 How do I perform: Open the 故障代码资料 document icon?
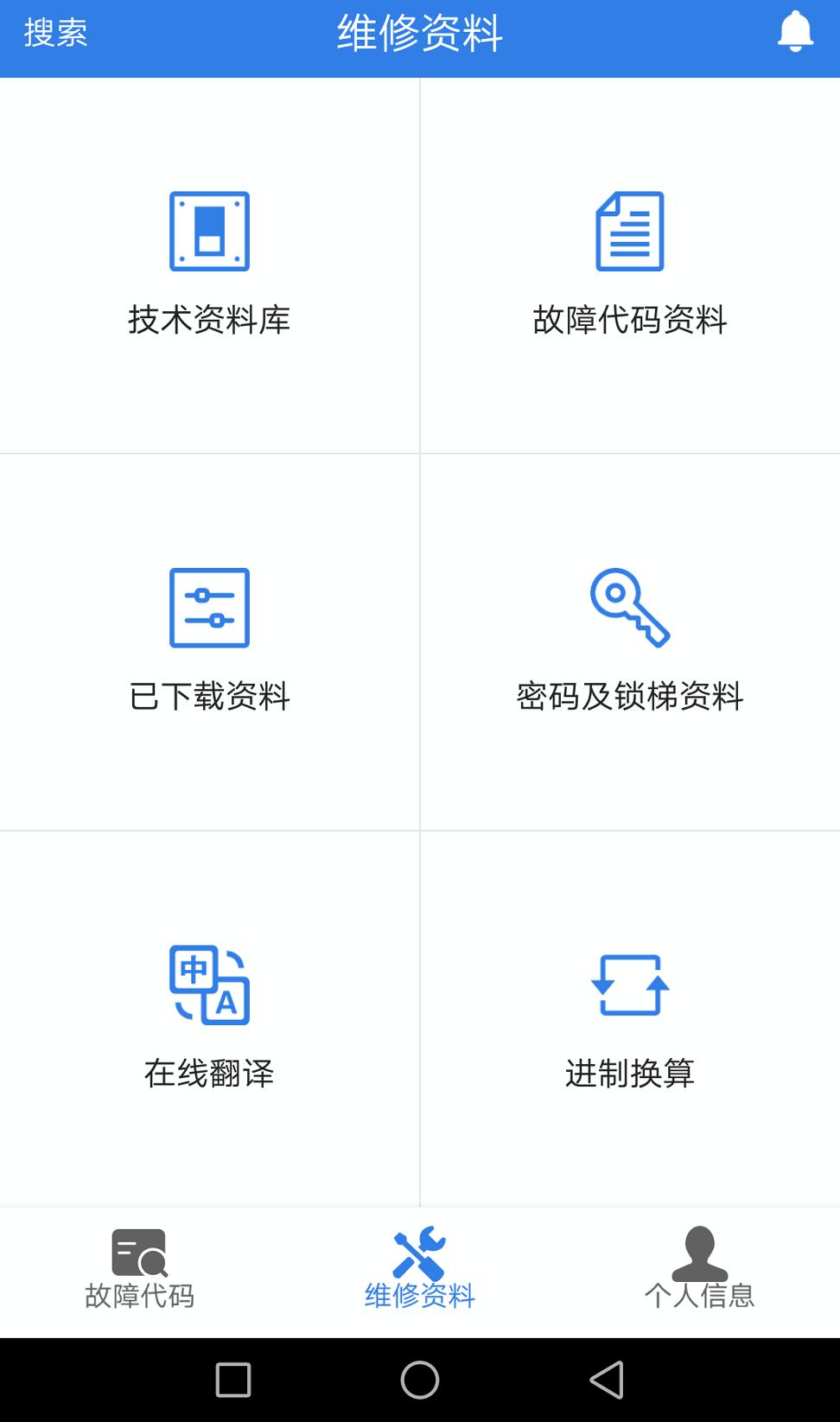(630, 230)
